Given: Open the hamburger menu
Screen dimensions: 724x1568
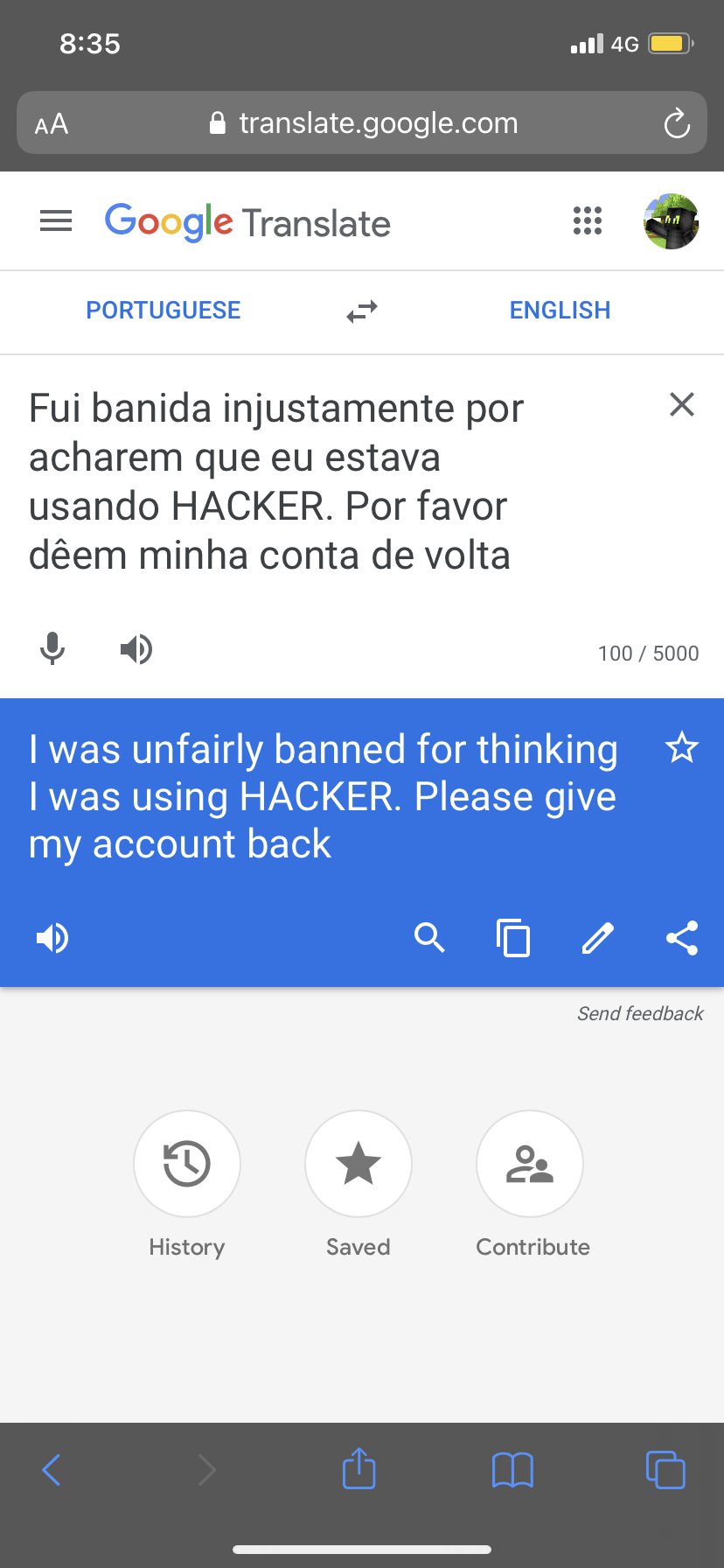Looking at the screenshot, I should tap(56, 221).
